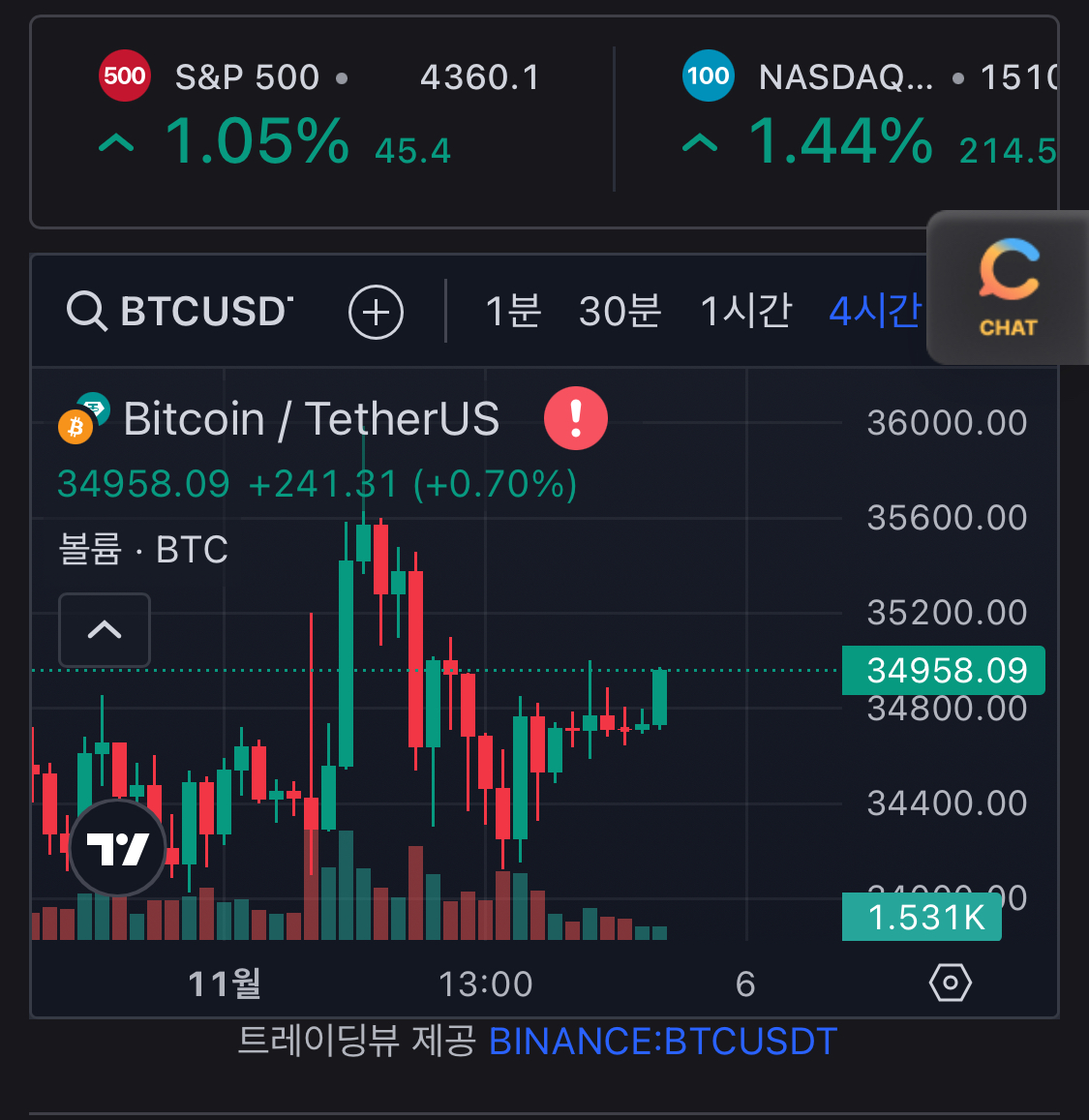
Task: Open the CHAT floating button
Action: [1008, 288]
